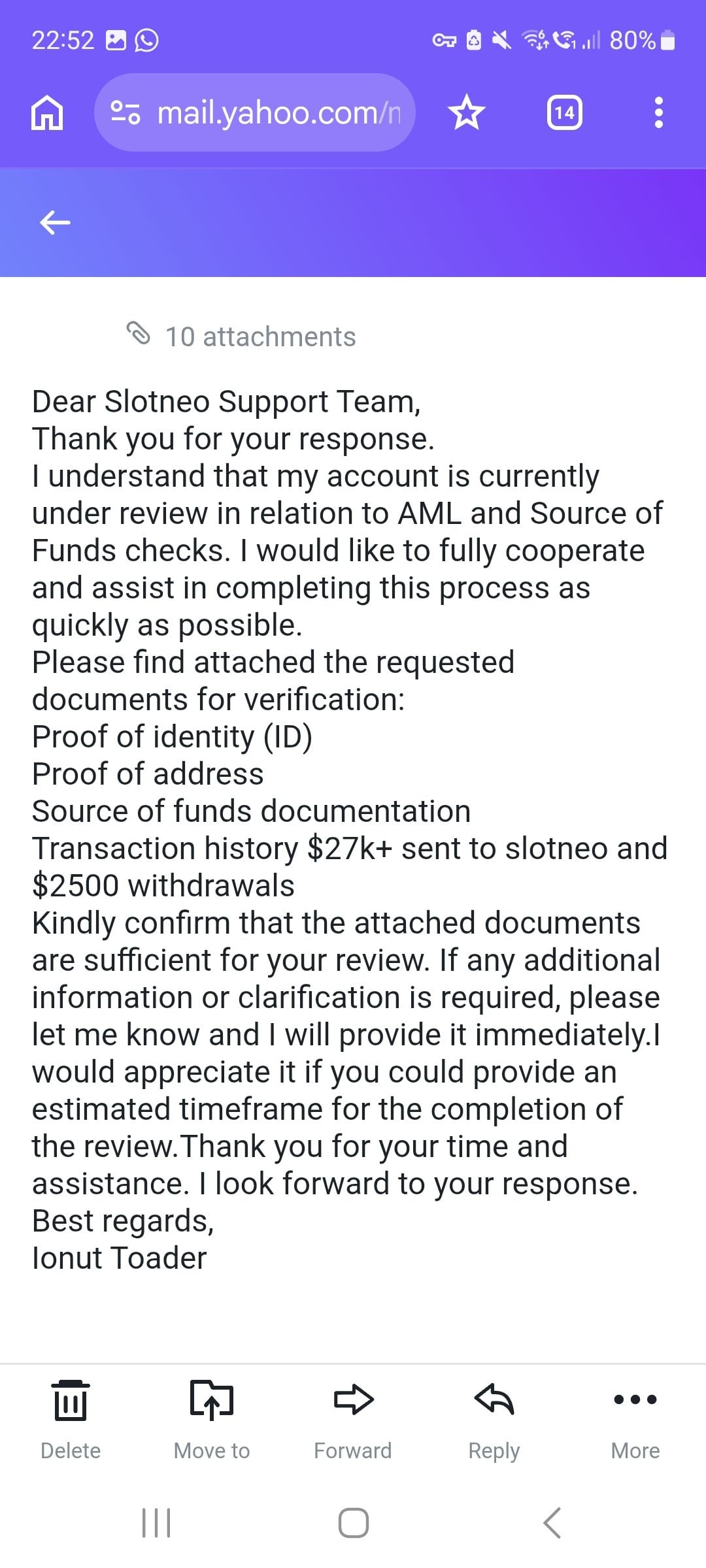Go back to the inbox with the arrow

[x=55, y=223]
